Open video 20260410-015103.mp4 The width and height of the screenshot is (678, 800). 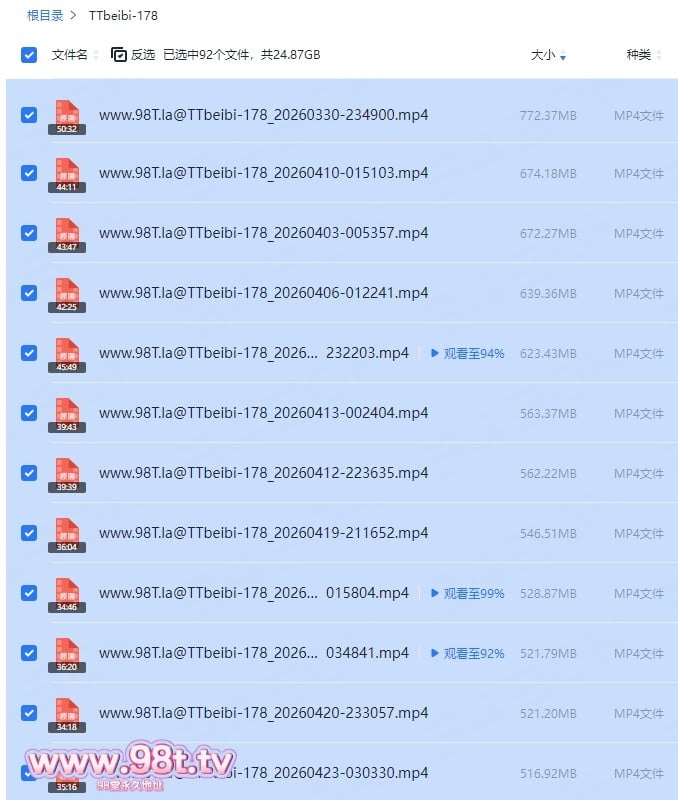tap(263, 173)
